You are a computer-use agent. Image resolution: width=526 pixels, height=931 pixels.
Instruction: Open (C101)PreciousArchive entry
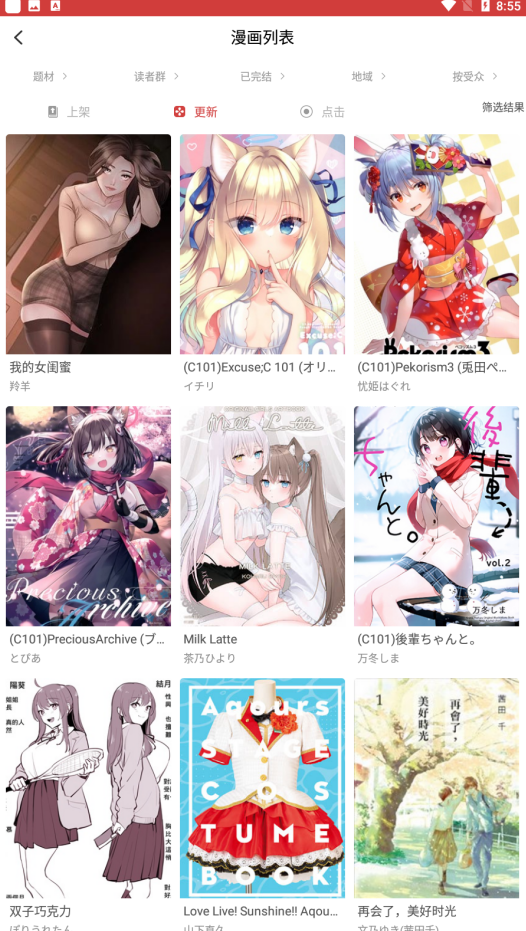[88, 535]
